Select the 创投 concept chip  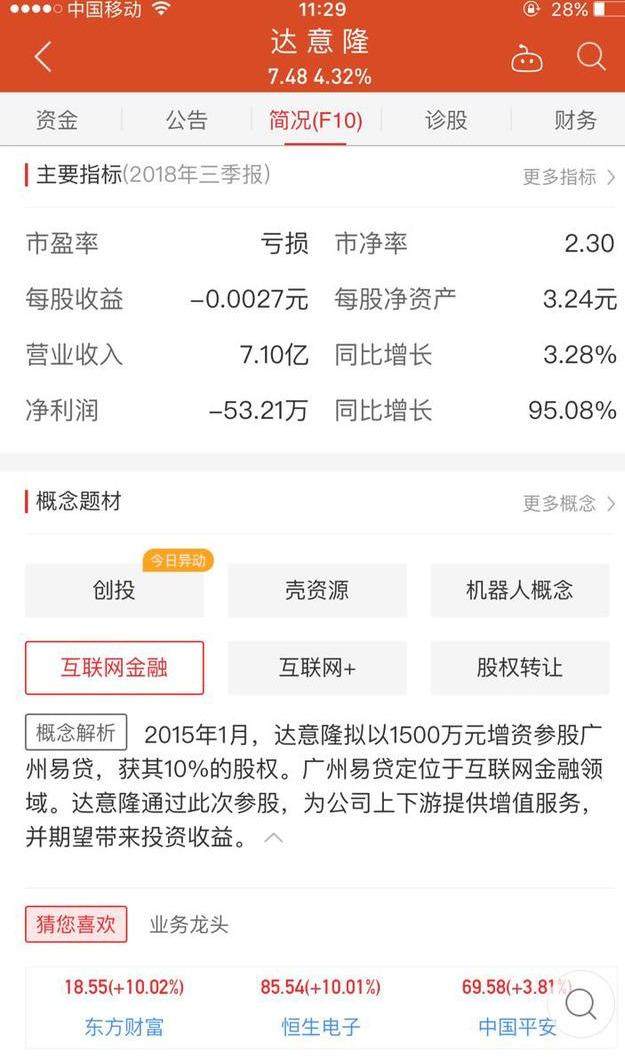pos(114,590)
